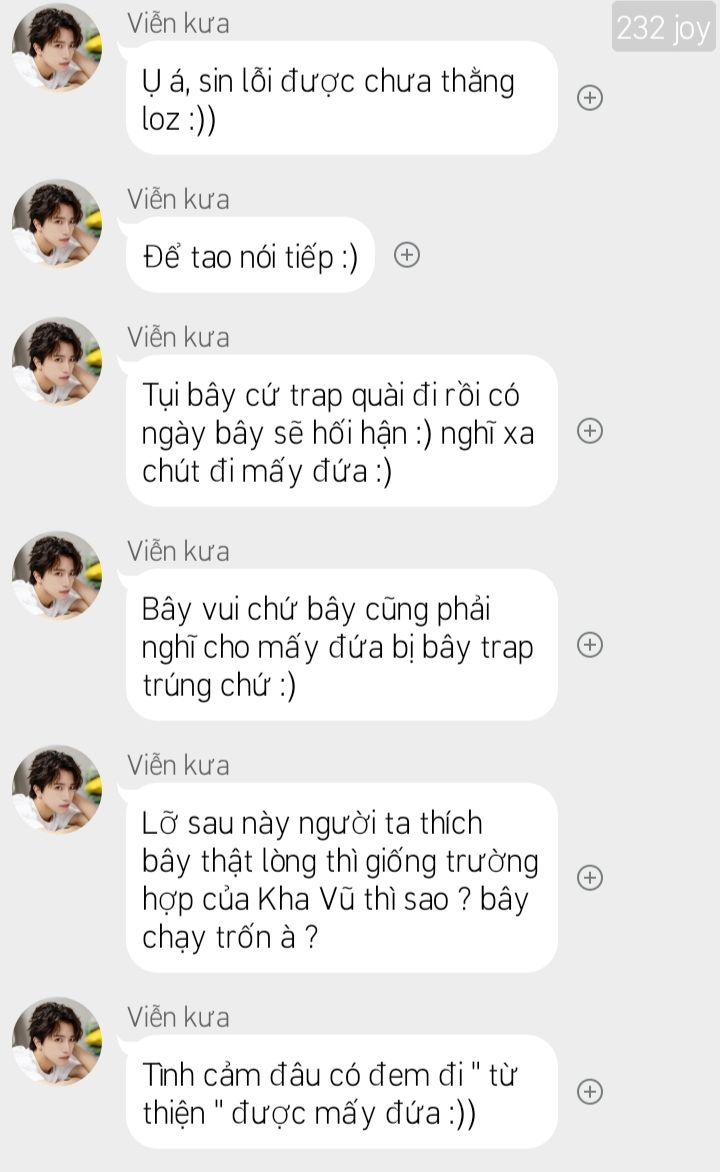
Task: Open Viễn kưa's avatar beside "Ụ á, sin lỗi" message
Action: (57, 48)
